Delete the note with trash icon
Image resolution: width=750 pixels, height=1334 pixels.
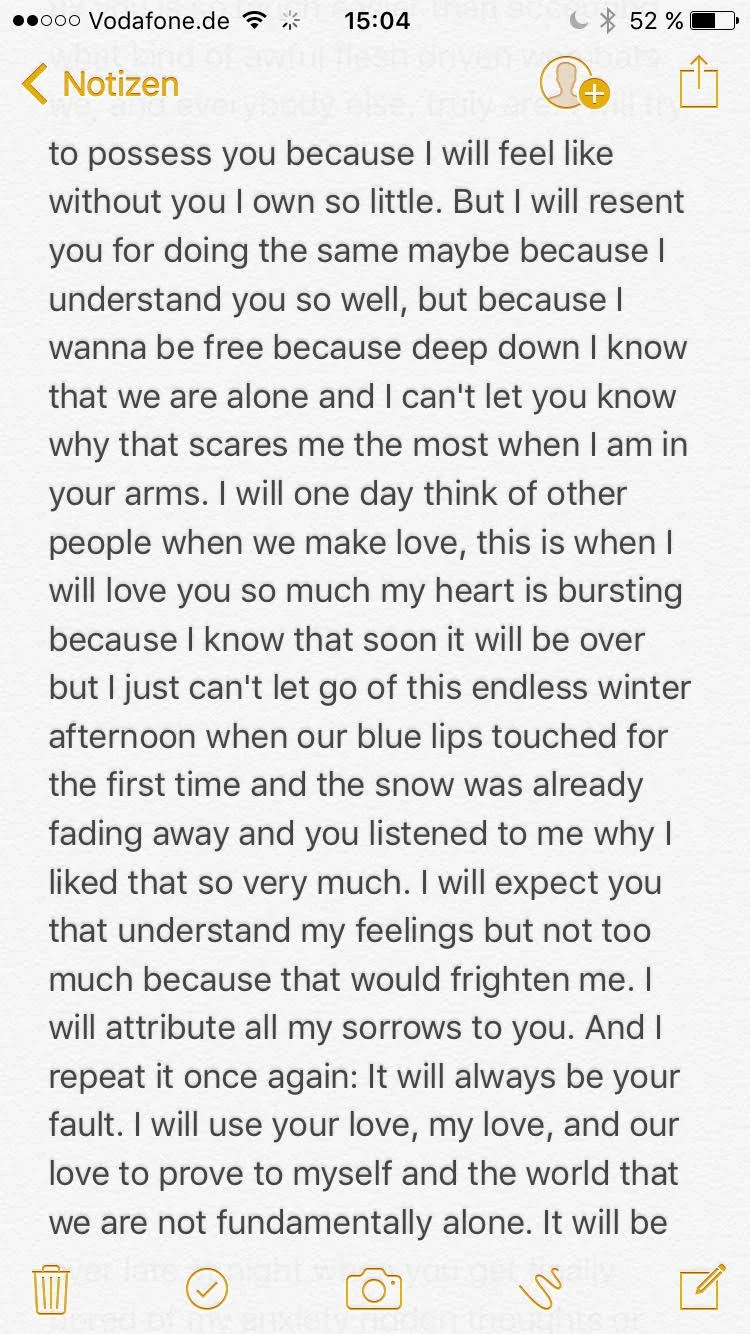50,1288
